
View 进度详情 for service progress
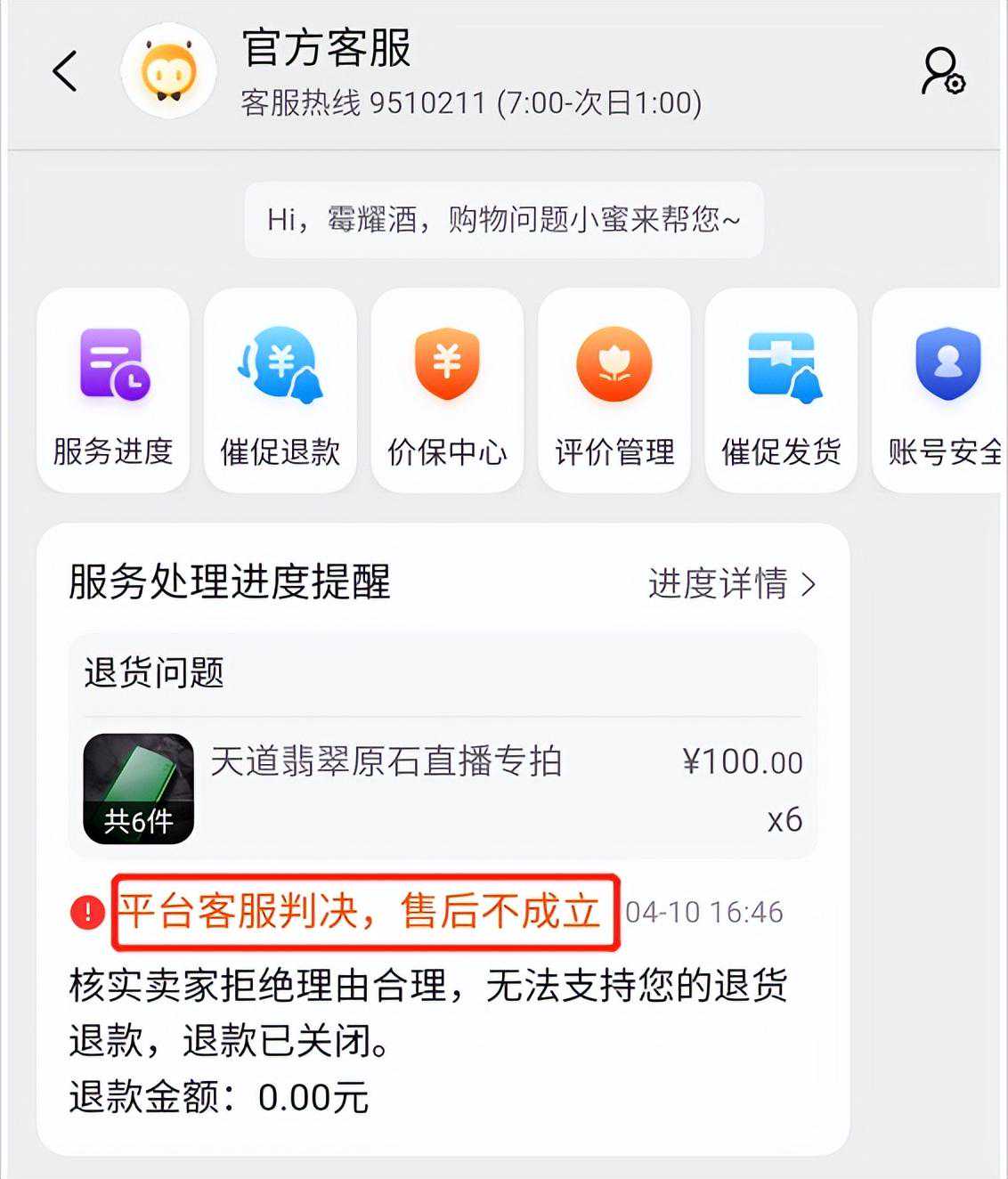click(x=731, y=584)
